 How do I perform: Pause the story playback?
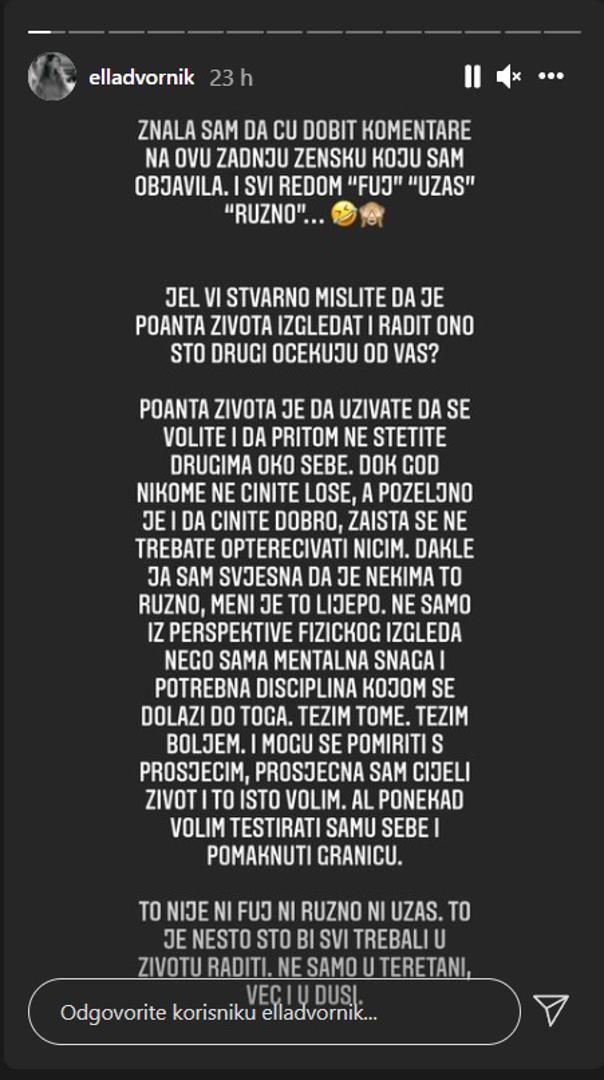click(x=472, y=77)
